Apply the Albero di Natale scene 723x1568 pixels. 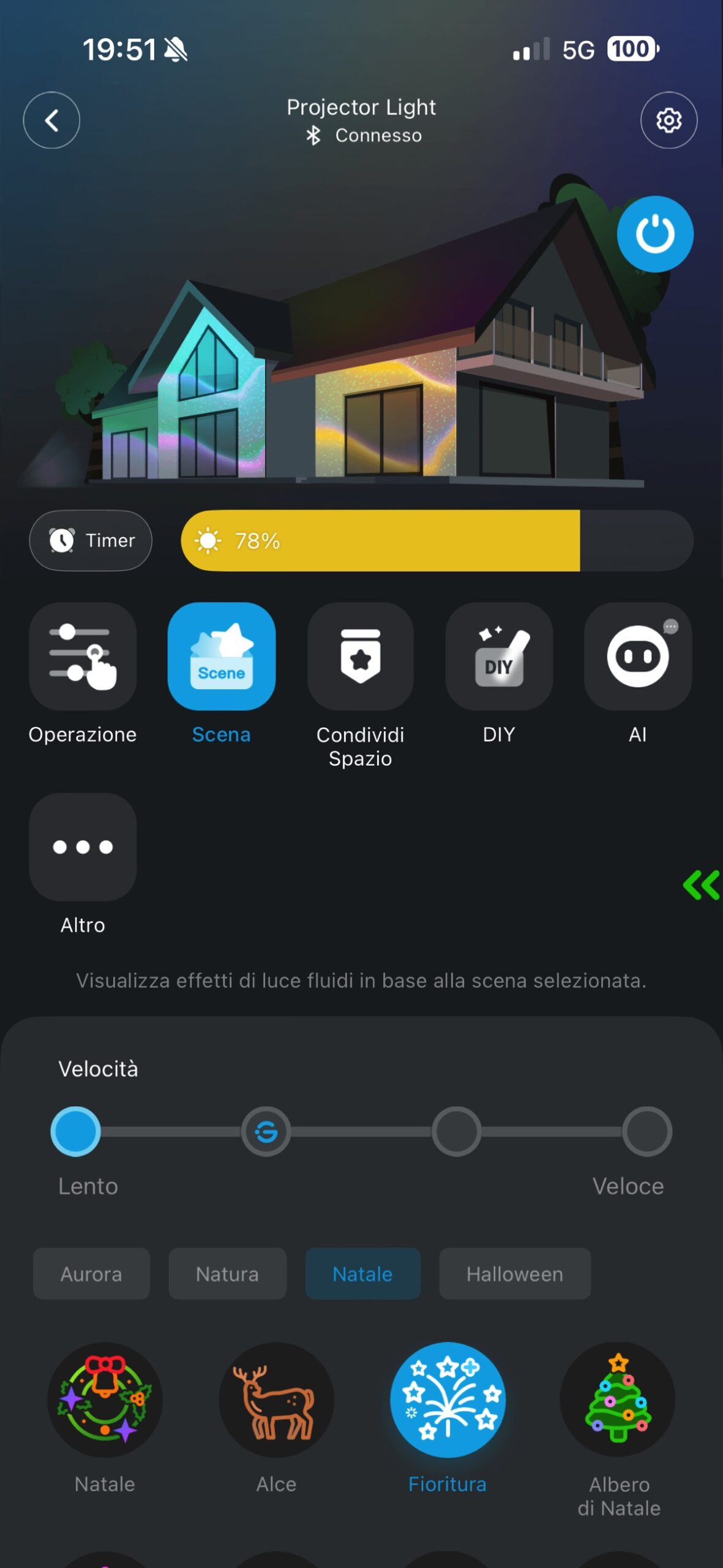point(618,1400)
